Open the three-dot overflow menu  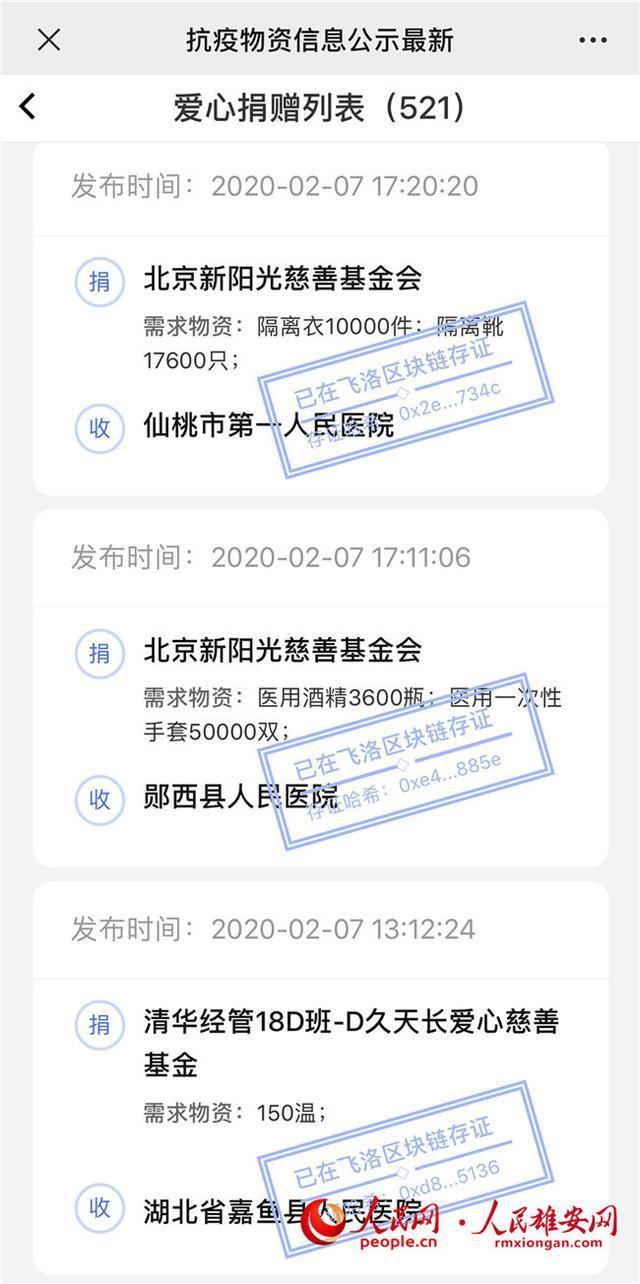coord(593,40)
